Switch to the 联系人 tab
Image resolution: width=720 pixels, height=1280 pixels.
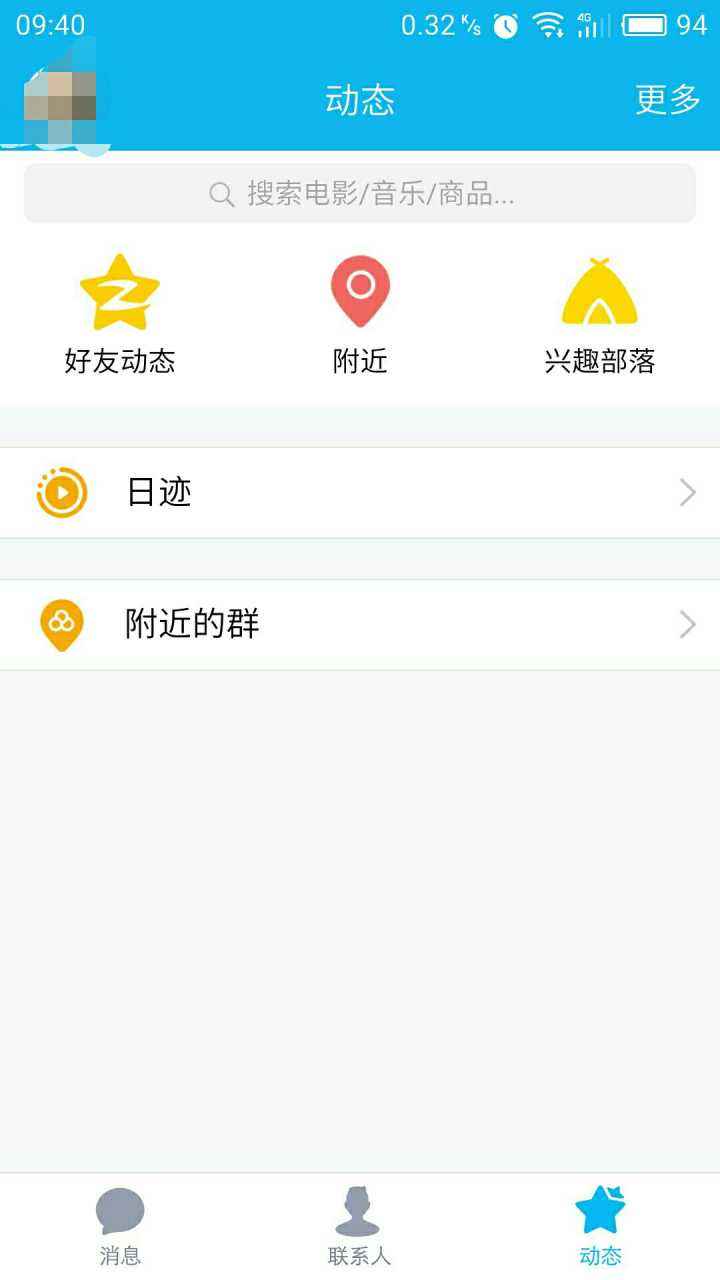tap(359, 1227)
